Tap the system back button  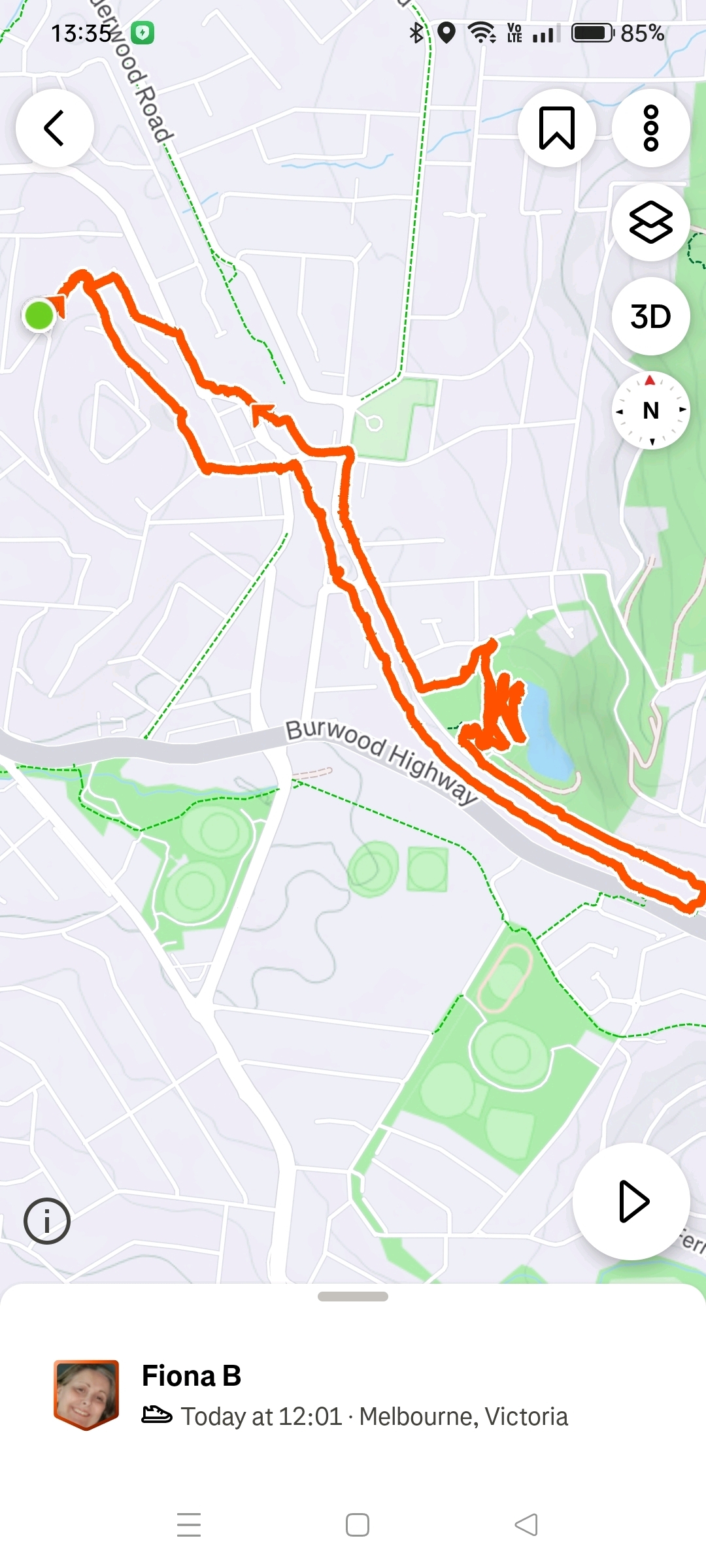526,1525
